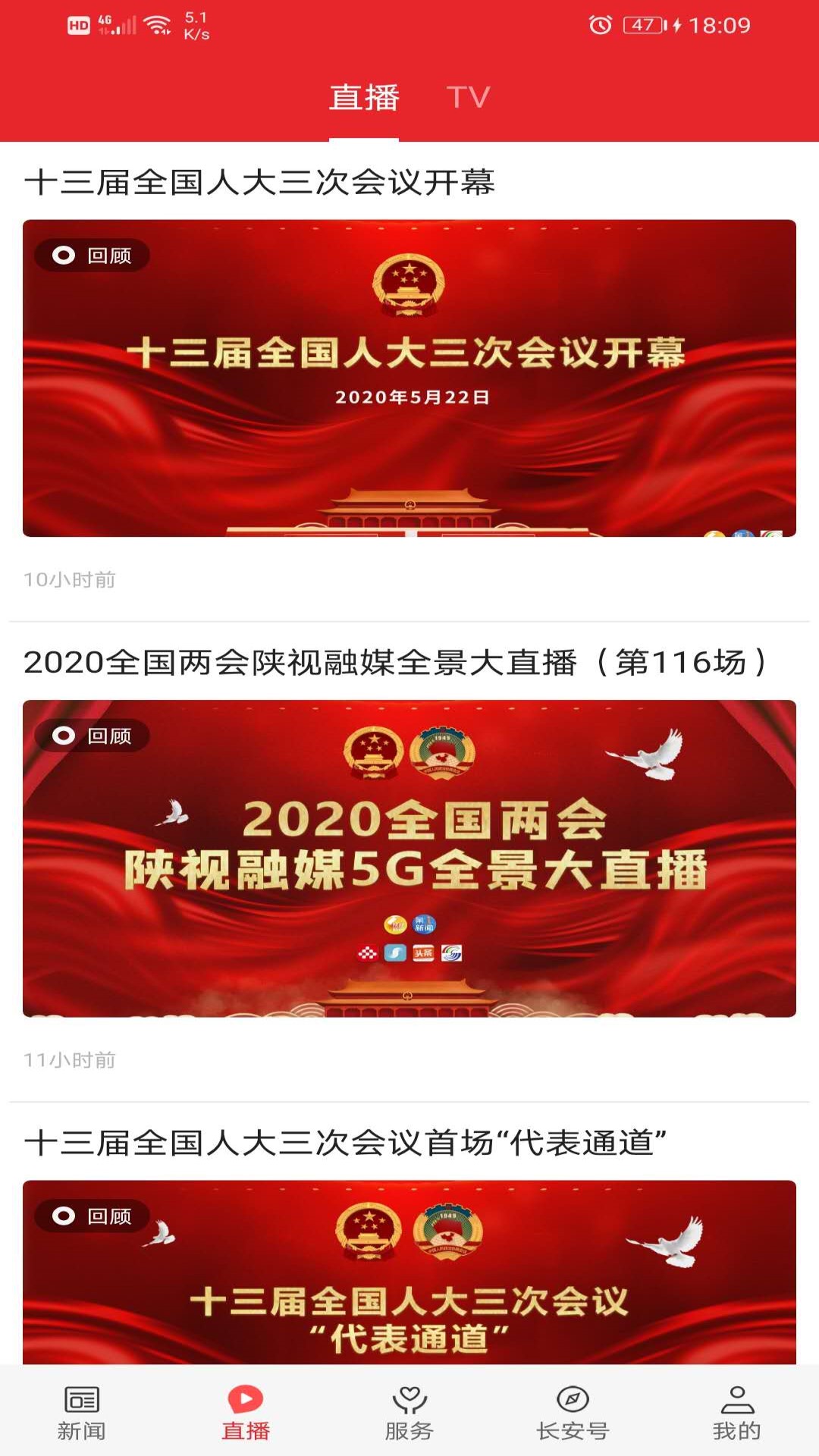Select the 服务 heart icon in navigation bar
Image resolution: width=819 pixels, height=1456 pixels.
[x=409, y=1409]
